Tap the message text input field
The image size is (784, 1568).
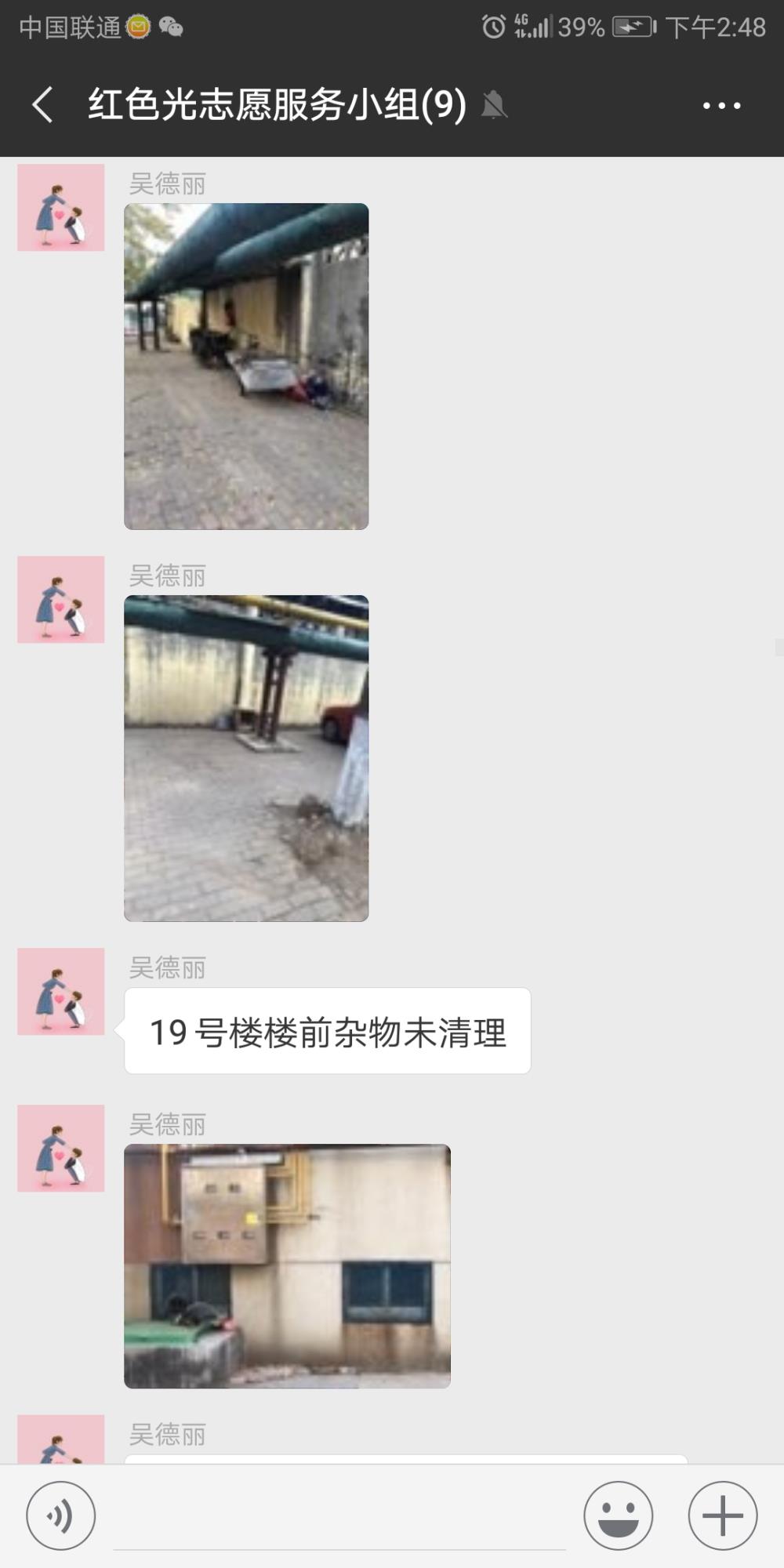[339, 1517]
